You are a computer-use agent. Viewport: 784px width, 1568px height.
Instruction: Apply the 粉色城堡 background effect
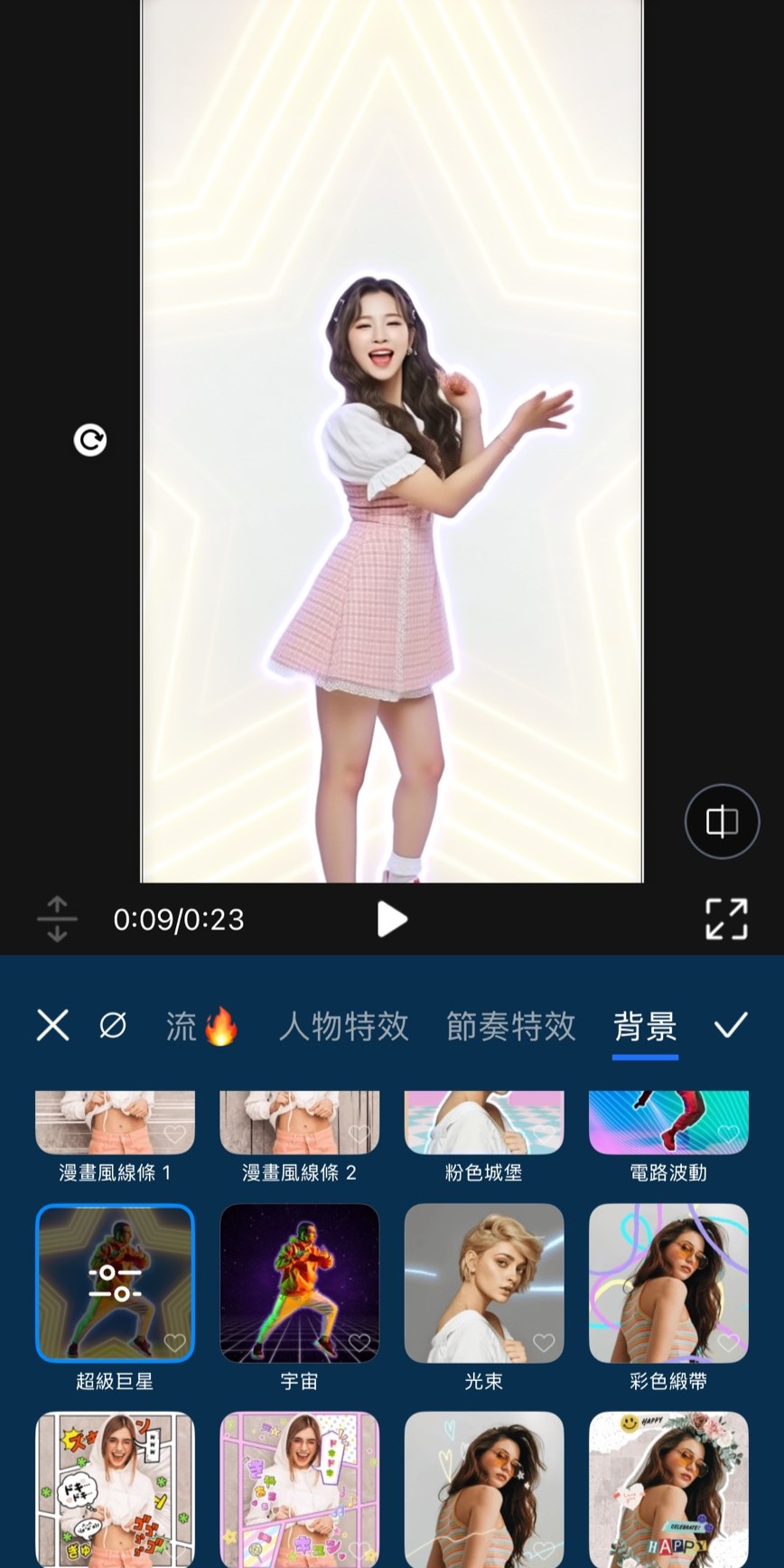483,1122
